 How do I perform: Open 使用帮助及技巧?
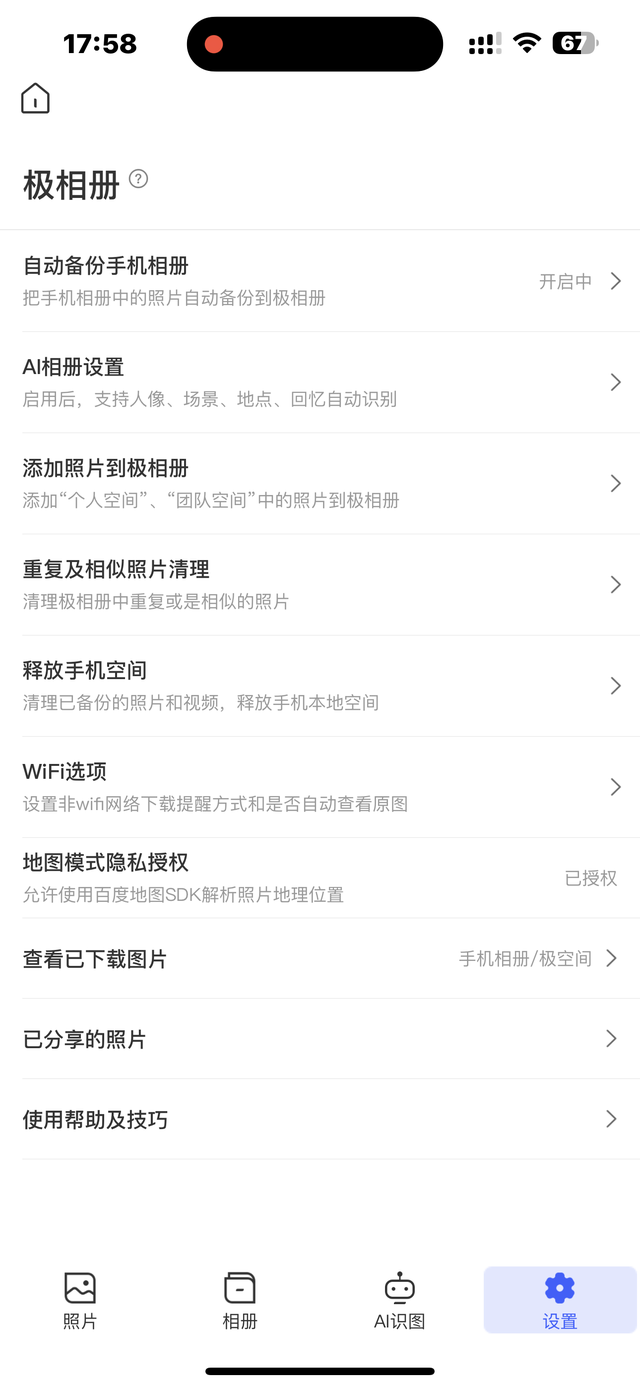(x=320, y=1119)
